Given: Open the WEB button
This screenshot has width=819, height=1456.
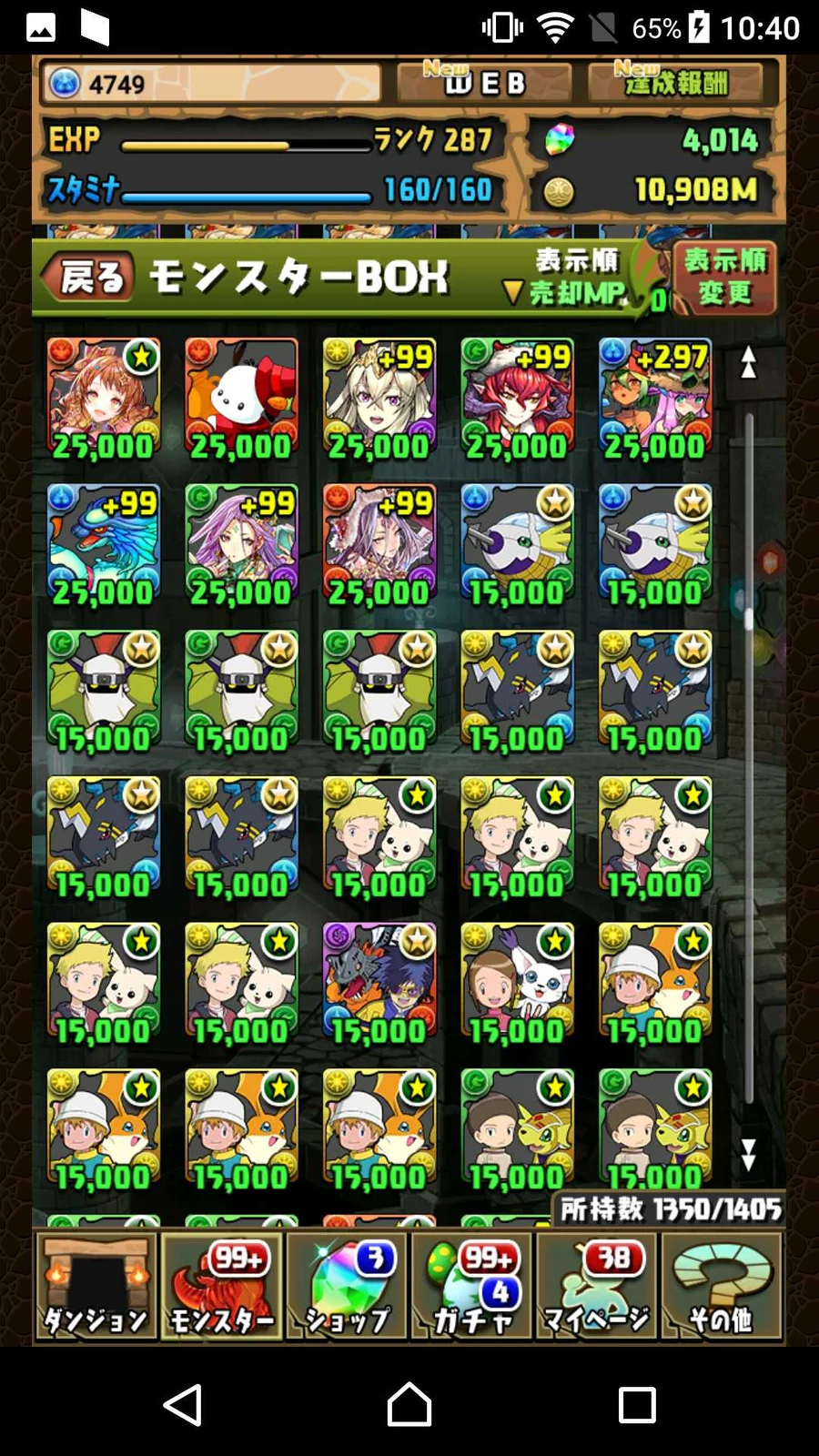Looking at the screenshot, I should [483, 83].
